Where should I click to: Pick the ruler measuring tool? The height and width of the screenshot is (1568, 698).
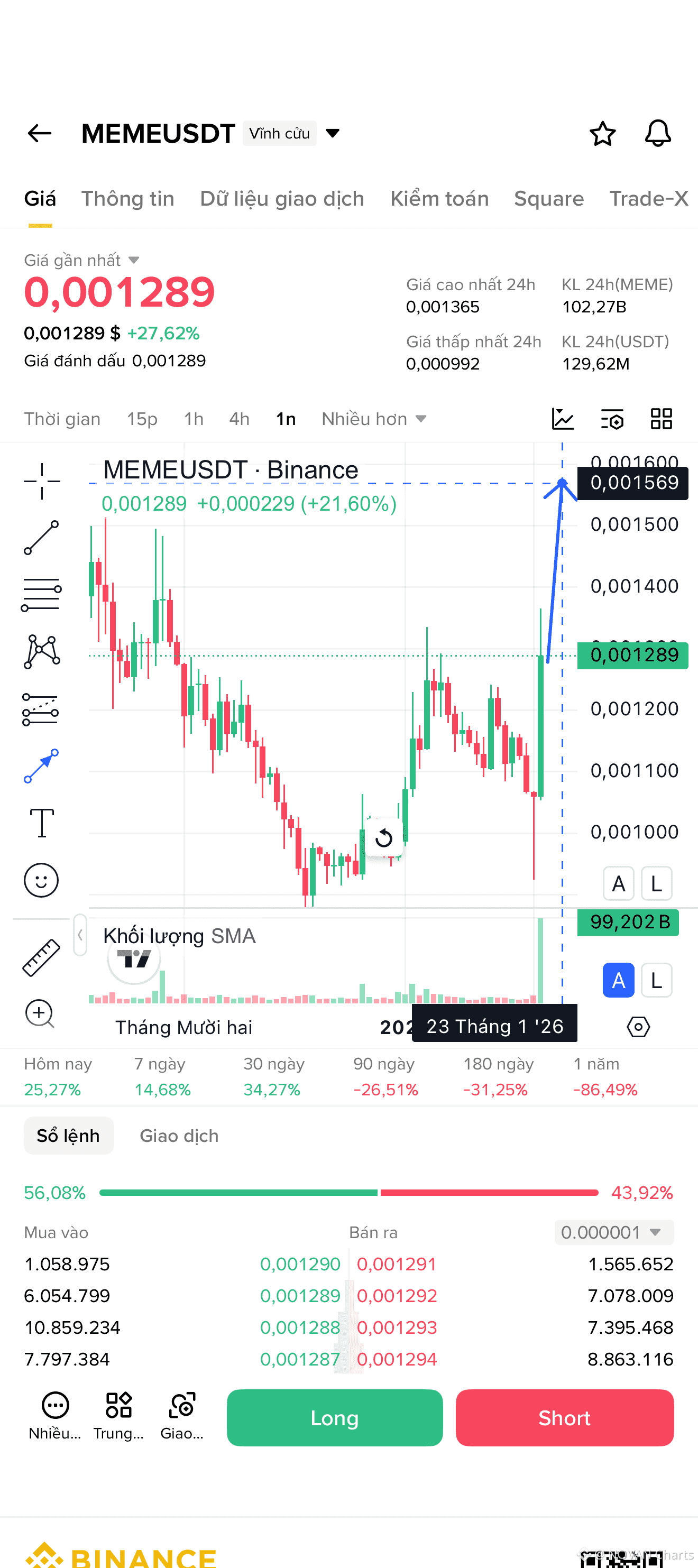pos(41,957)
